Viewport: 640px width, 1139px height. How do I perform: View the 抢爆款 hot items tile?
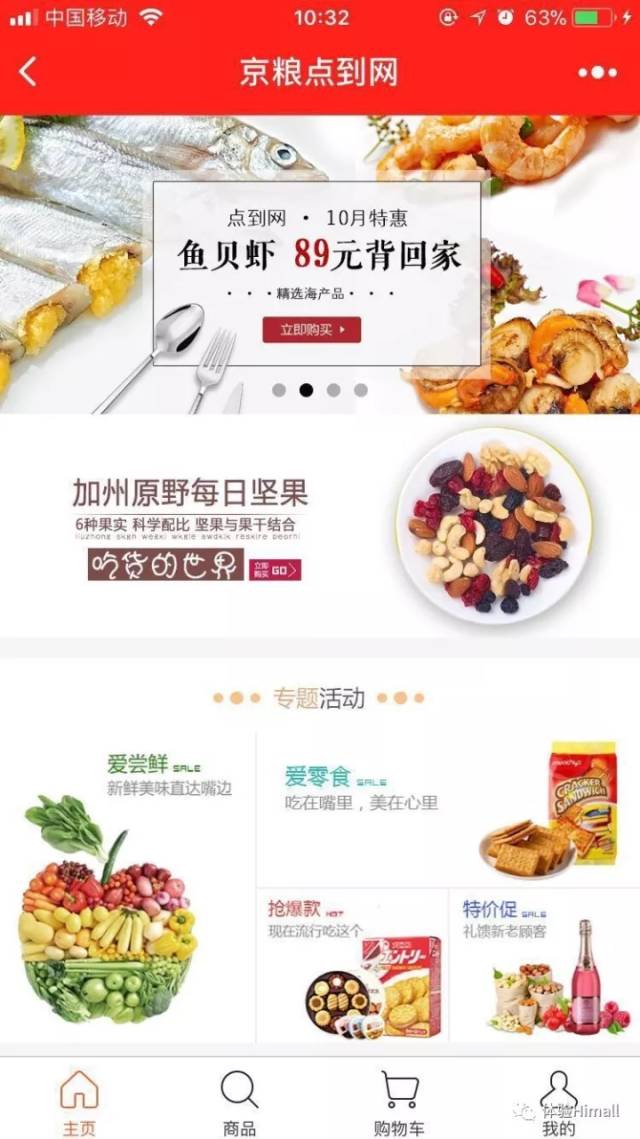[352, 966]
